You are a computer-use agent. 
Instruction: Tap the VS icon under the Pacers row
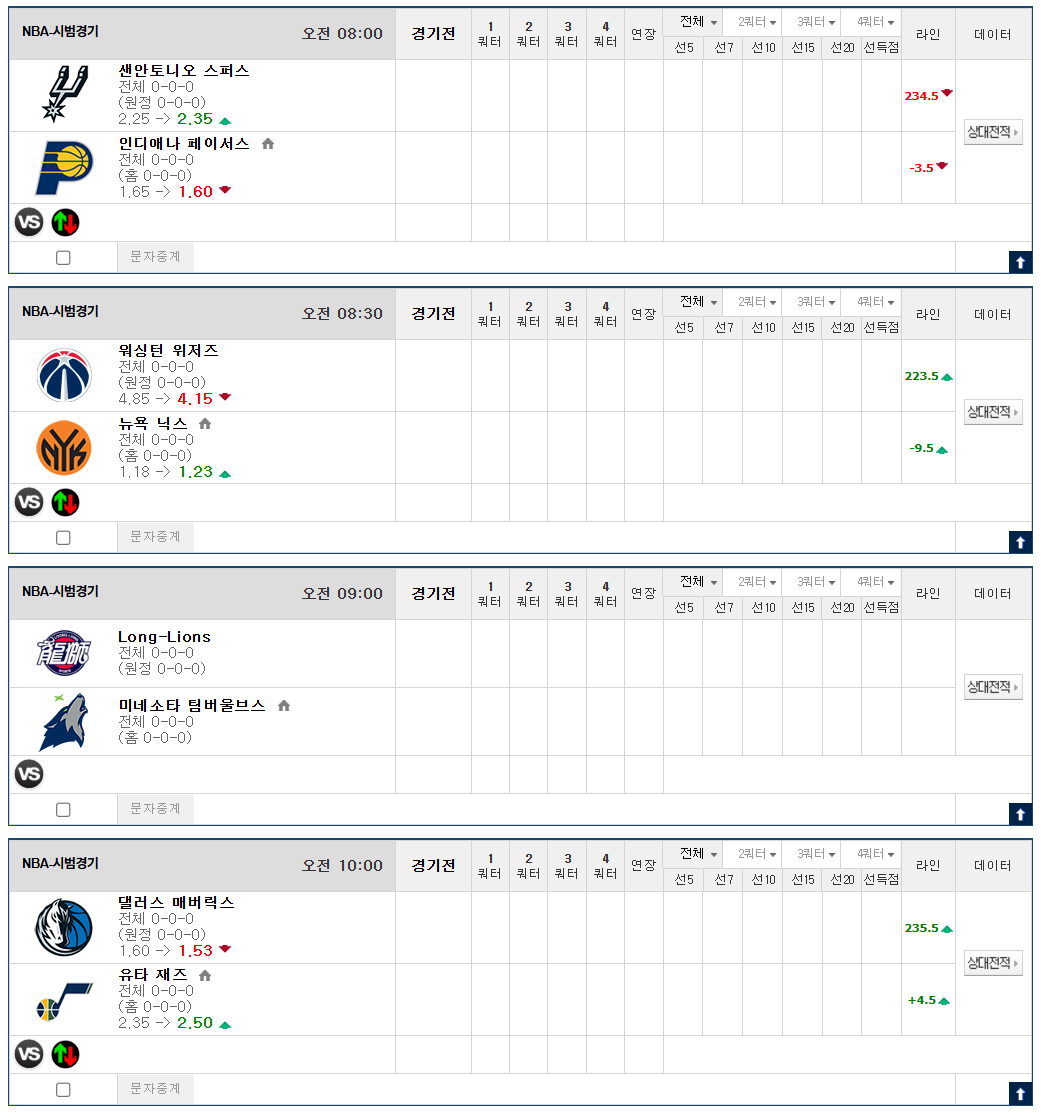pyautogui.click(x=29, y=222)
